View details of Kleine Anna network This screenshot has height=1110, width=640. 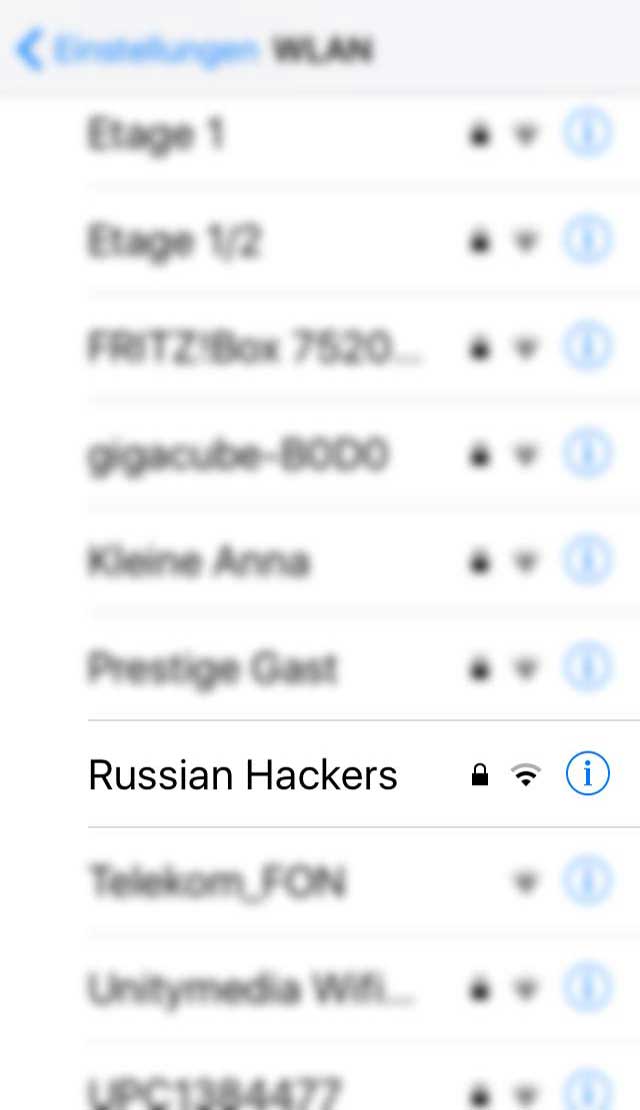587,562
